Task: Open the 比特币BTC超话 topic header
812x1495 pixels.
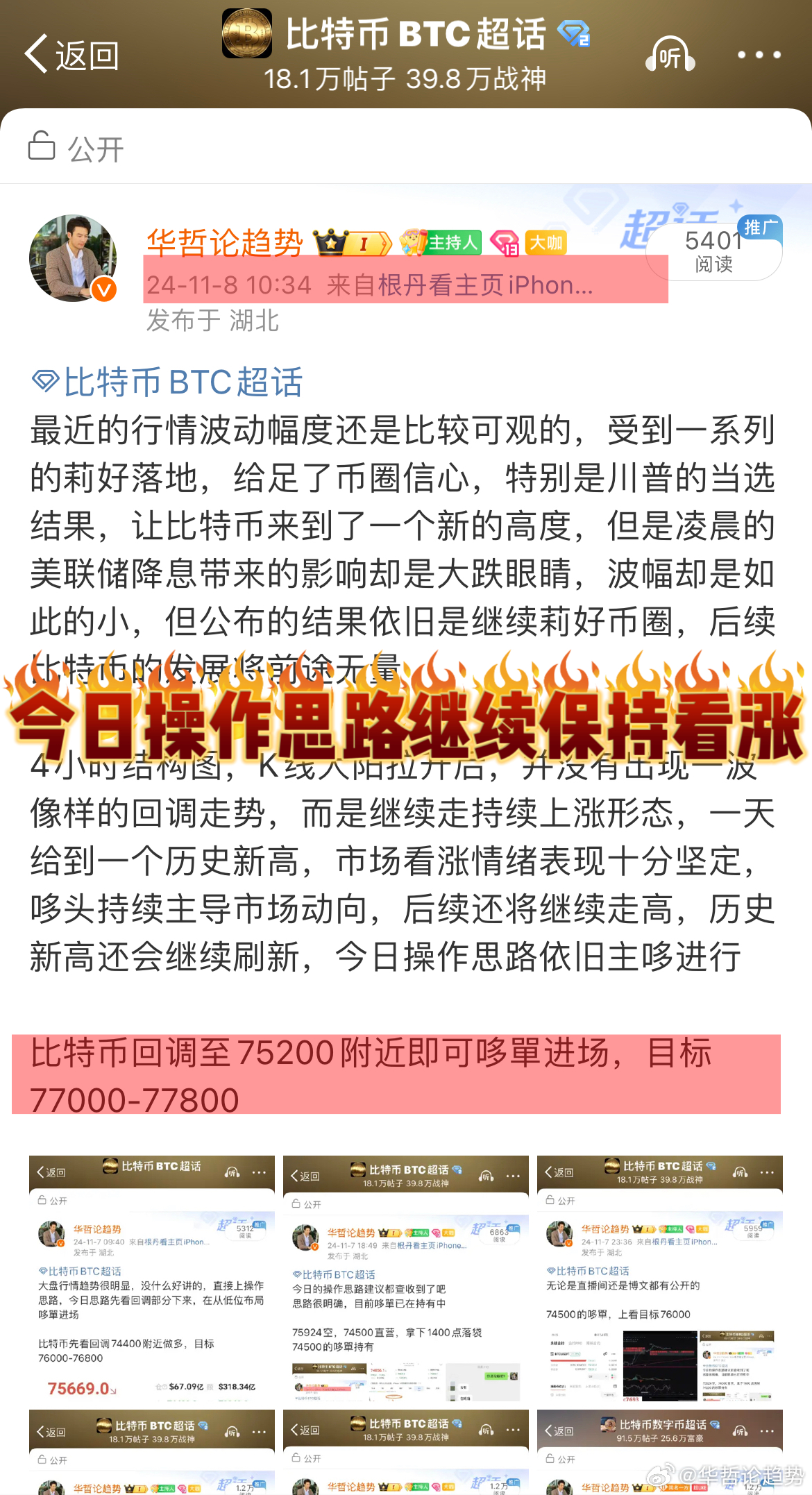Action: [x=415, y=35]
